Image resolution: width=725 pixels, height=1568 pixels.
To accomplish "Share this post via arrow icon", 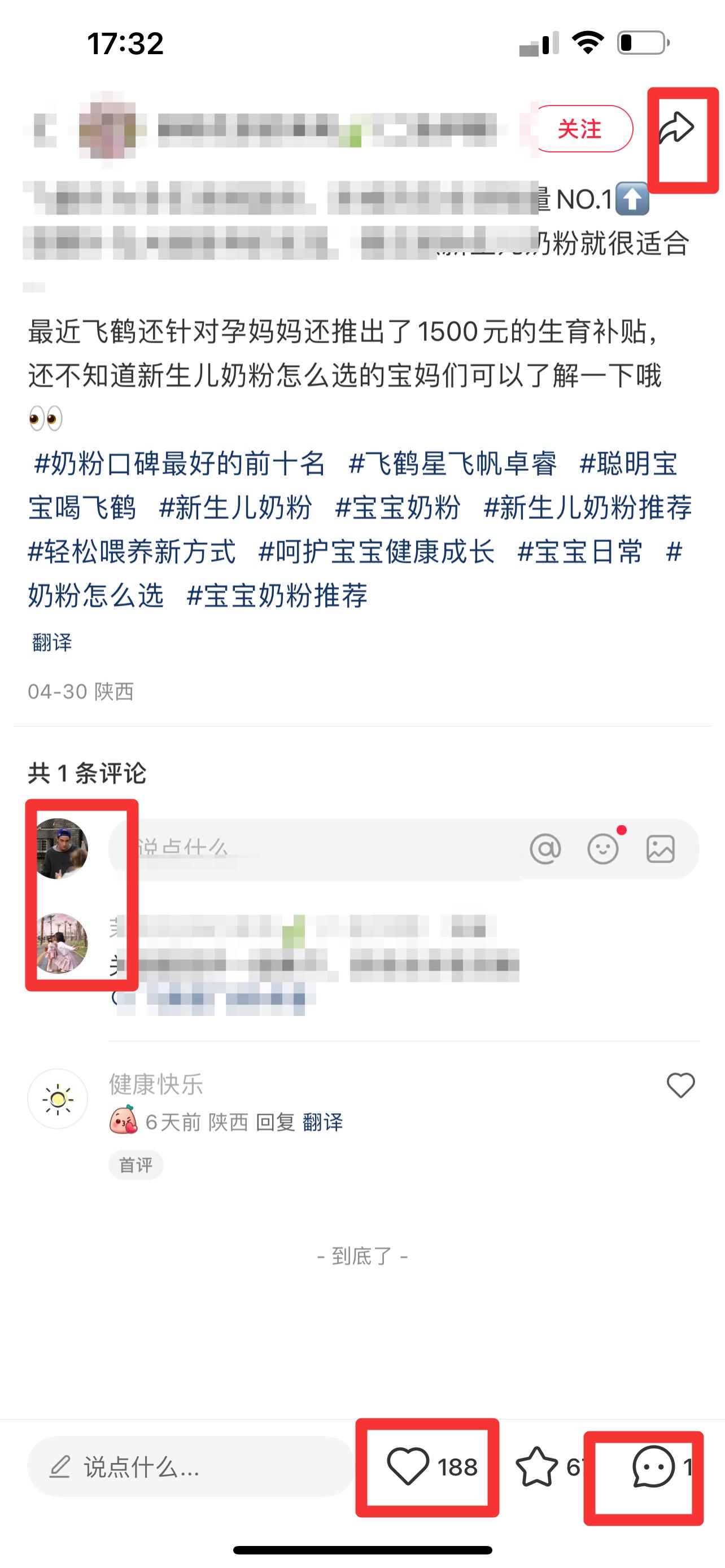I will (x=676, y=128).
